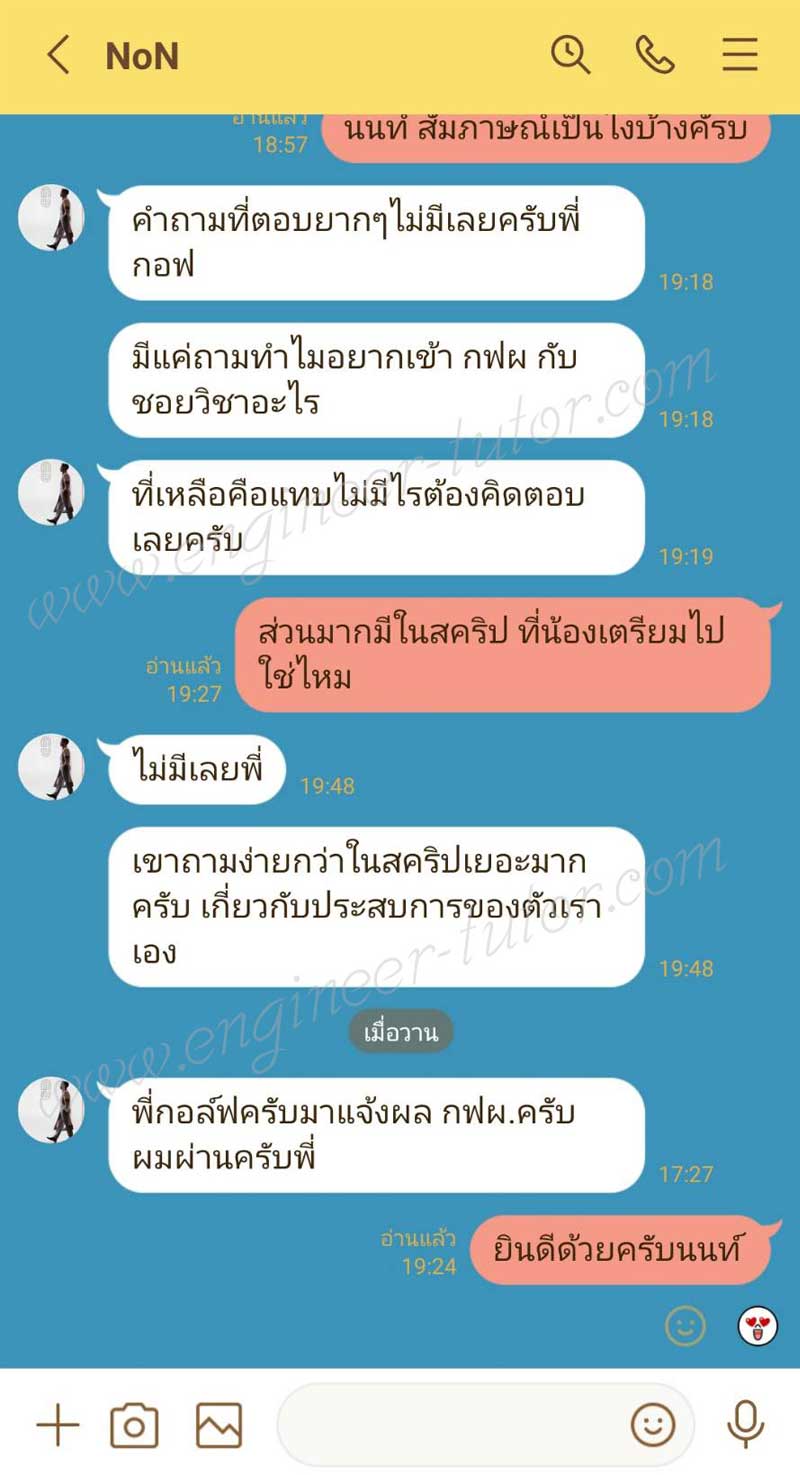
Task: Select the message bubble saying ไม่มีเลยพี่
Action: [196, 768]
